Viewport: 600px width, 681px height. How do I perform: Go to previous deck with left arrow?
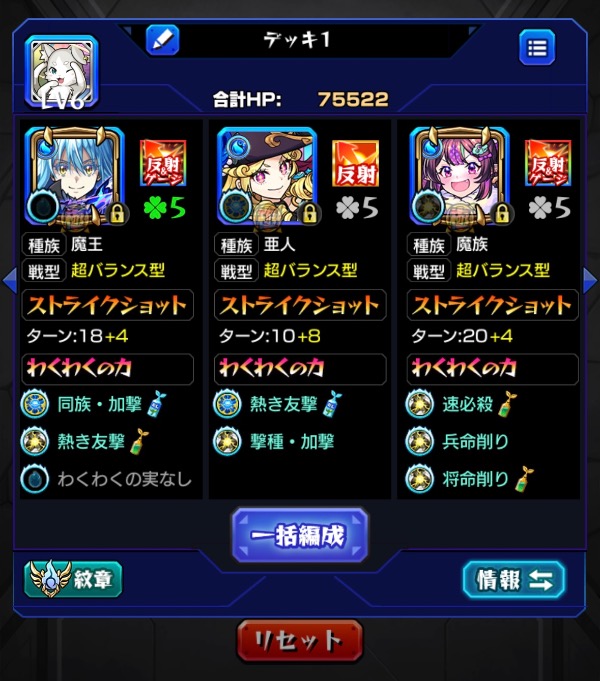(x=9, y=280)
